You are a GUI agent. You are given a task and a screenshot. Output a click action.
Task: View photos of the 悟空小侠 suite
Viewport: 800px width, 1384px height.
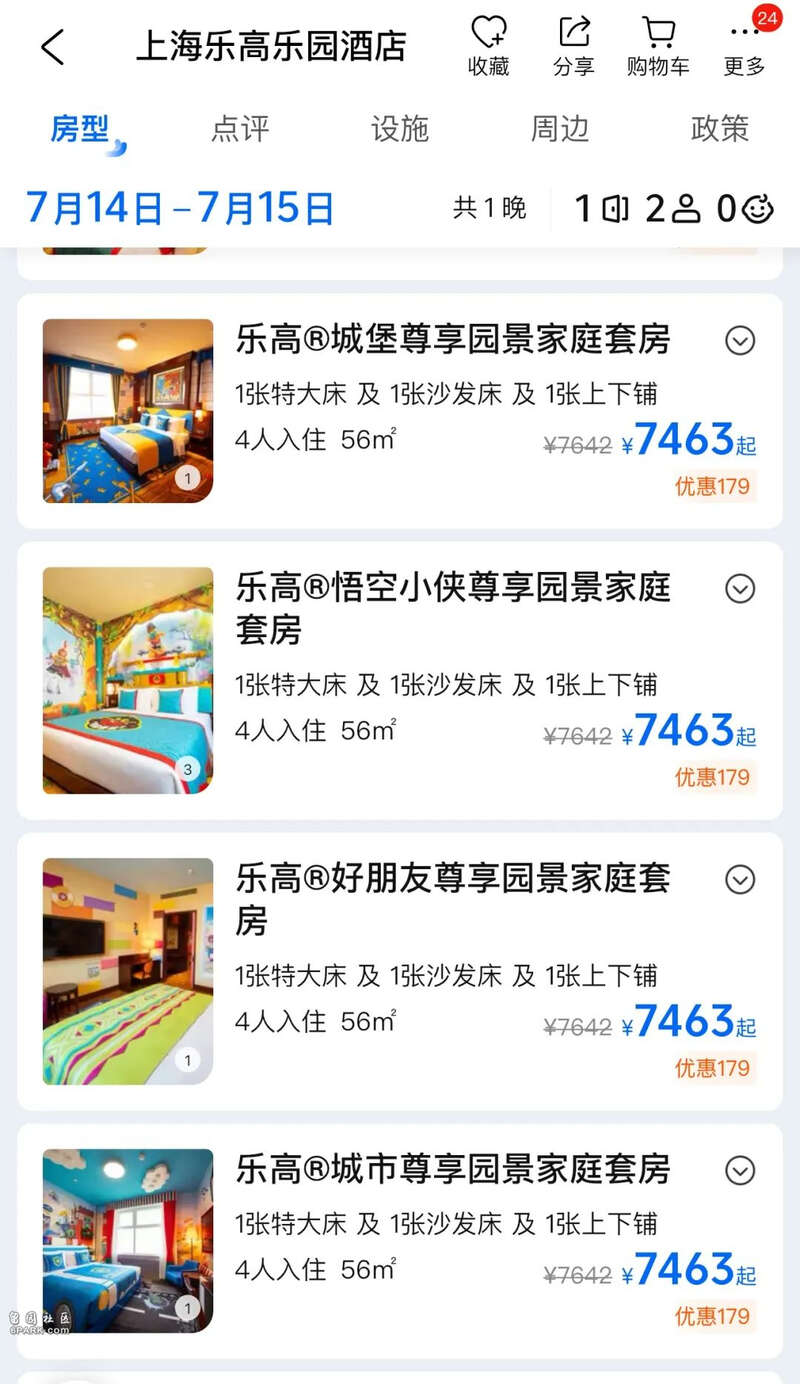[128, 681]
